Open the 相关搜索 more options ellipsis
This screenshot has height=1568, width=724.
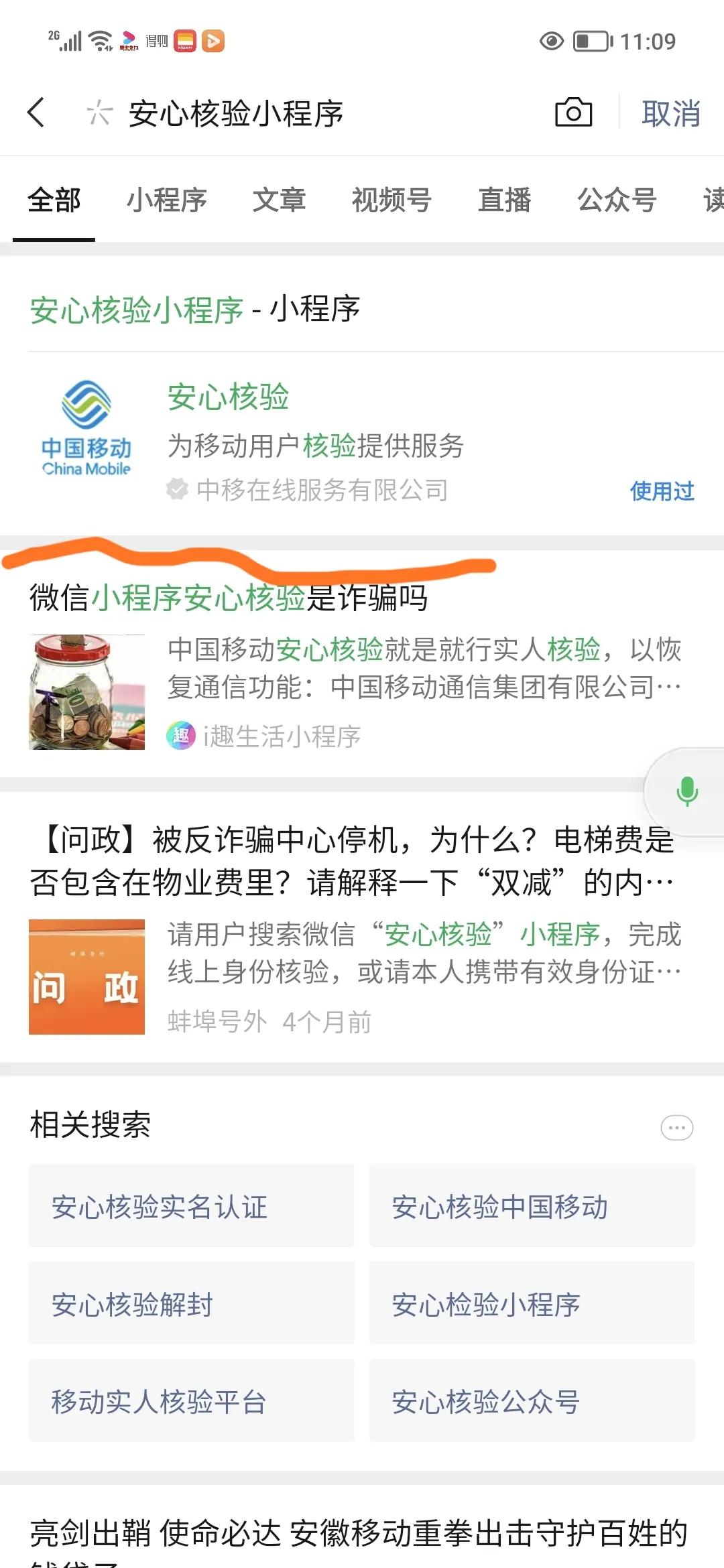678,1128
